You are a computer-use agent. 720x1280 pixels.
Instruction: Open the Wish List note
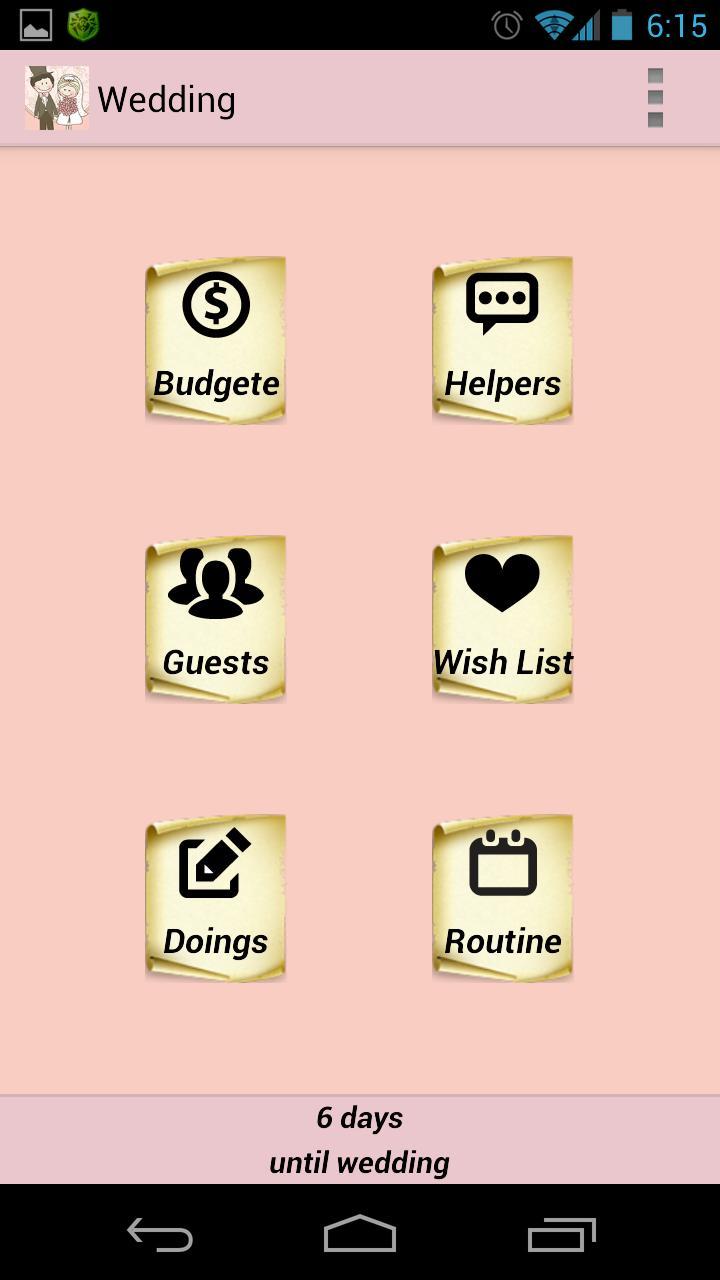pyautogui.click(x=500, y=618)
